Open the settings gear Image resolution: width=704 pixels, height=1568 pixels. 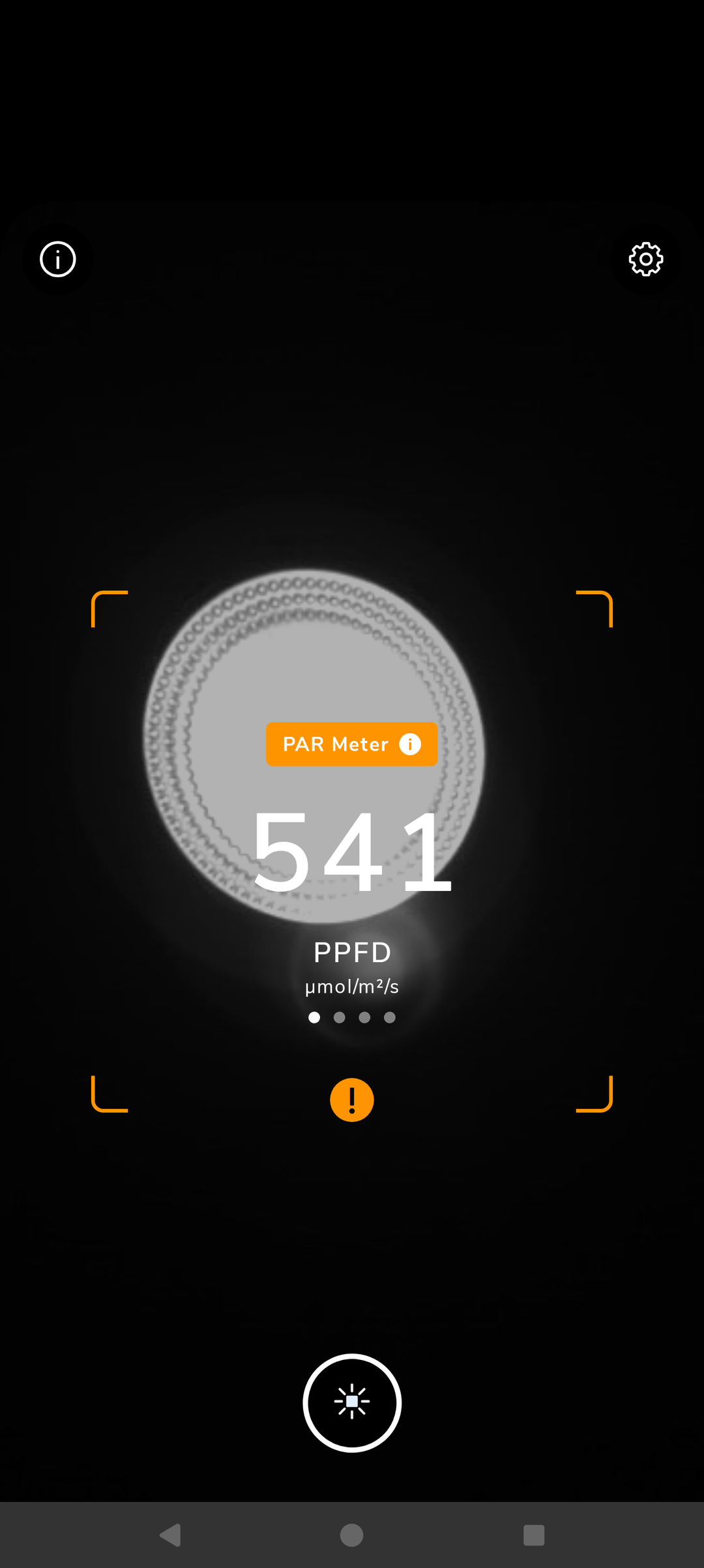point(646,260)
